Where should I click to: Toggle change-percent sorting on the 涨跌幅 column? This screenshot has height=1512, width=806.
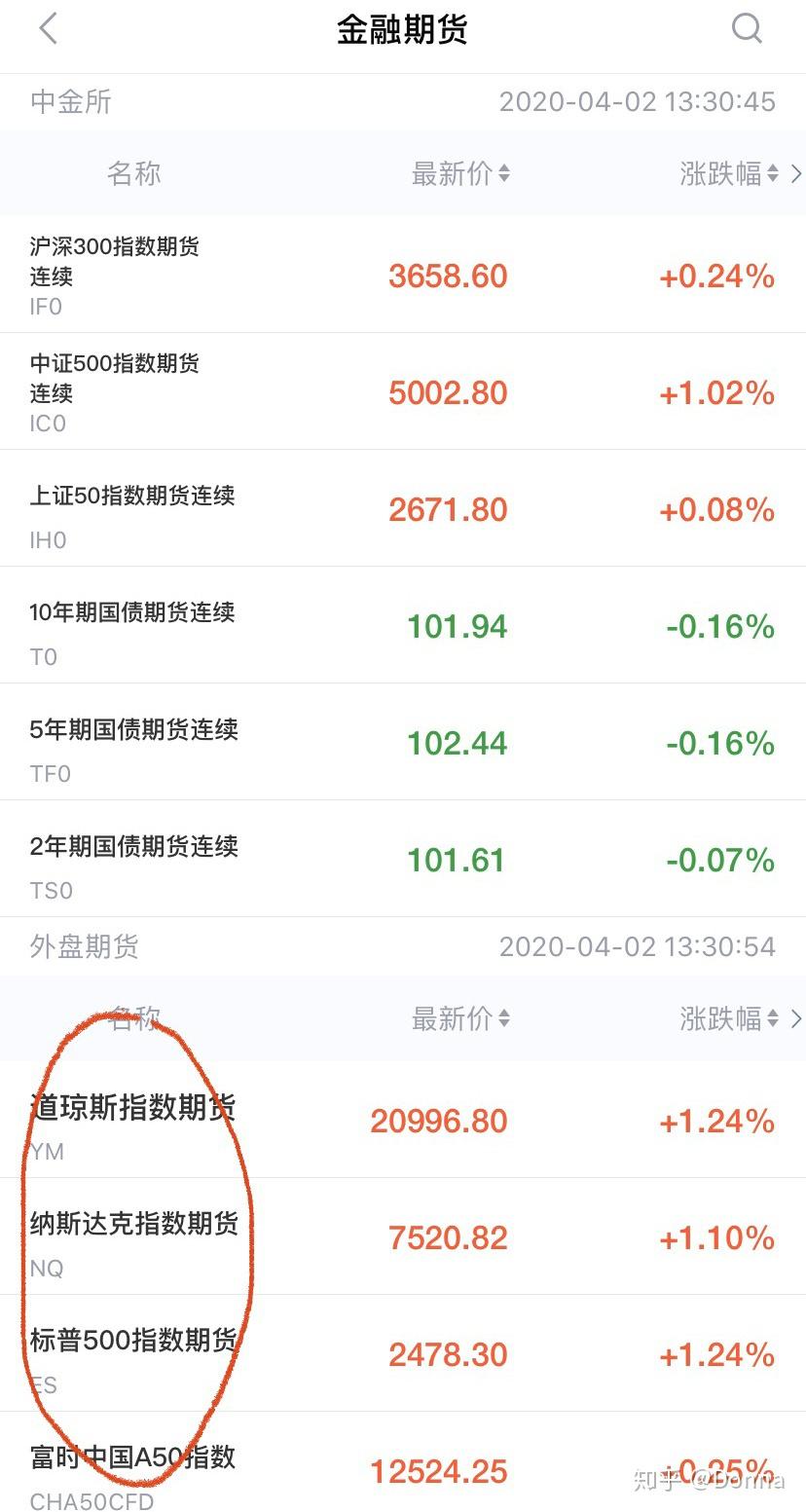point(775,174)
